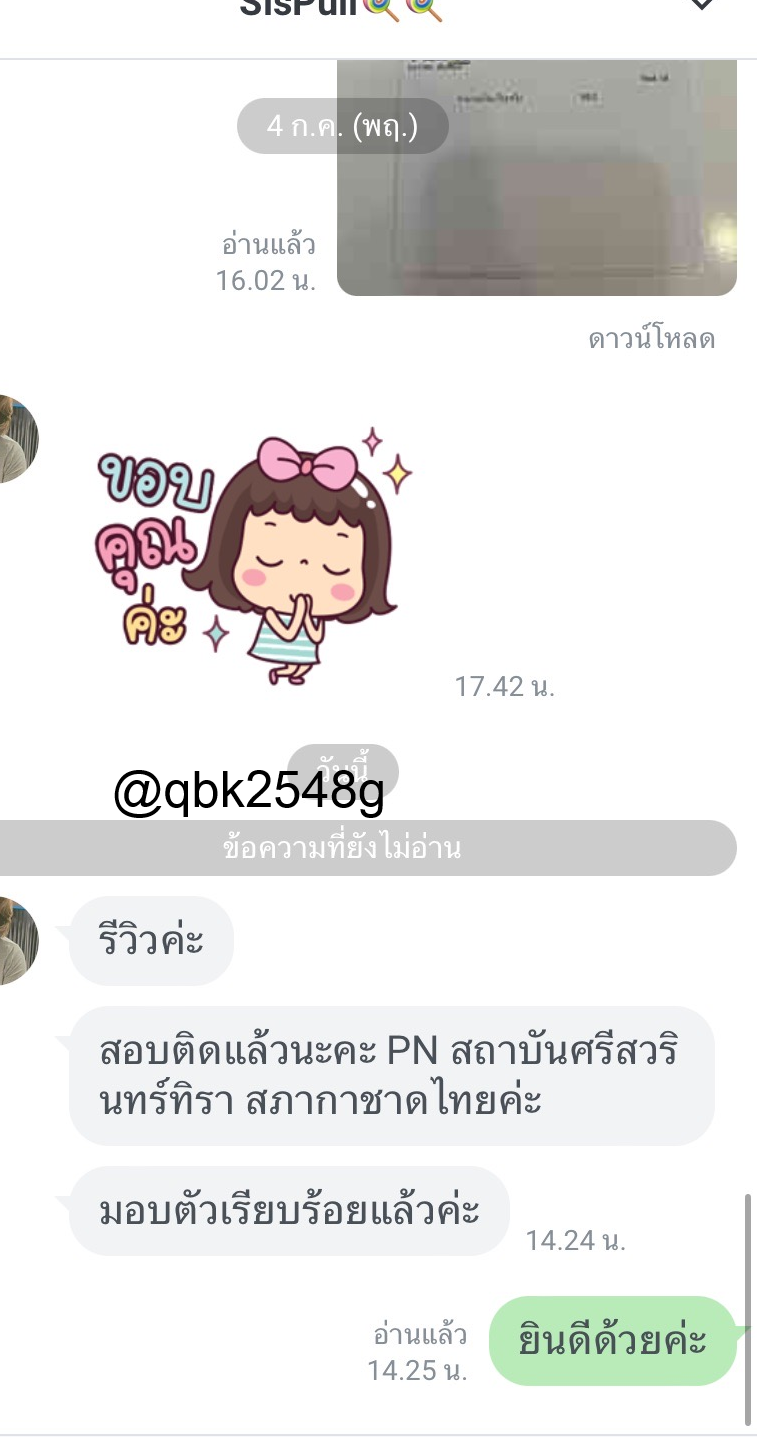757x1437 pixels.
Task: Expand the chat menu chevron in the header
Action: pyautogui.click(x=702, y=6)
